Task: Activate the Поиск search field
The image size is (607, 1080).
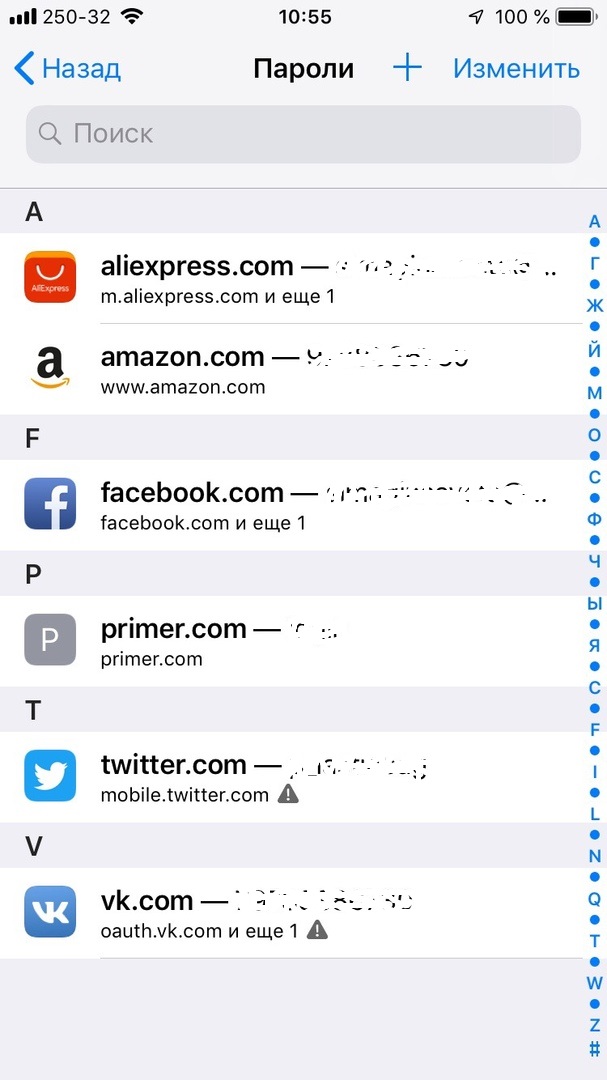Action: [x=303, y=134]
